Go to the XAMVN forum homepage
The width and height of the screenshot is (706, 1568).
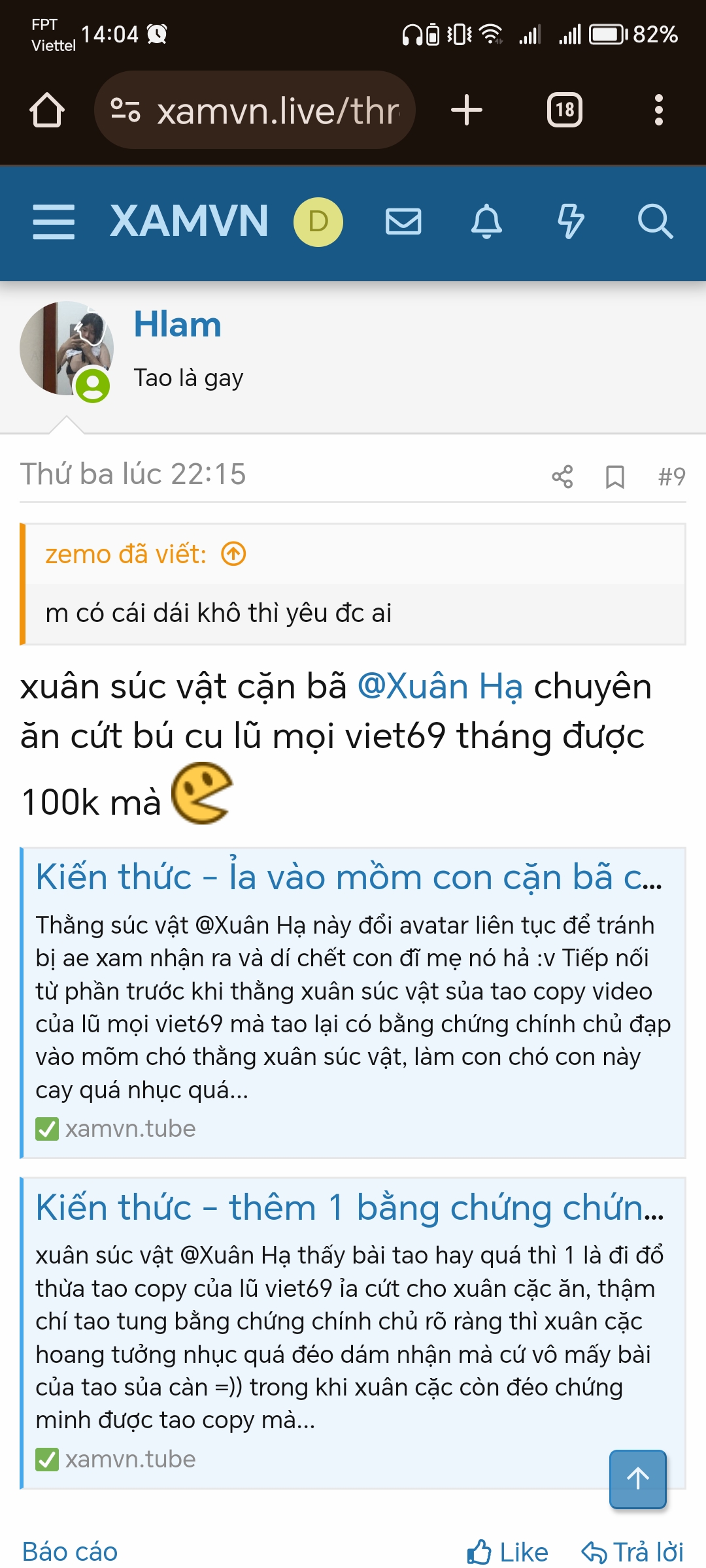[189, 221]
